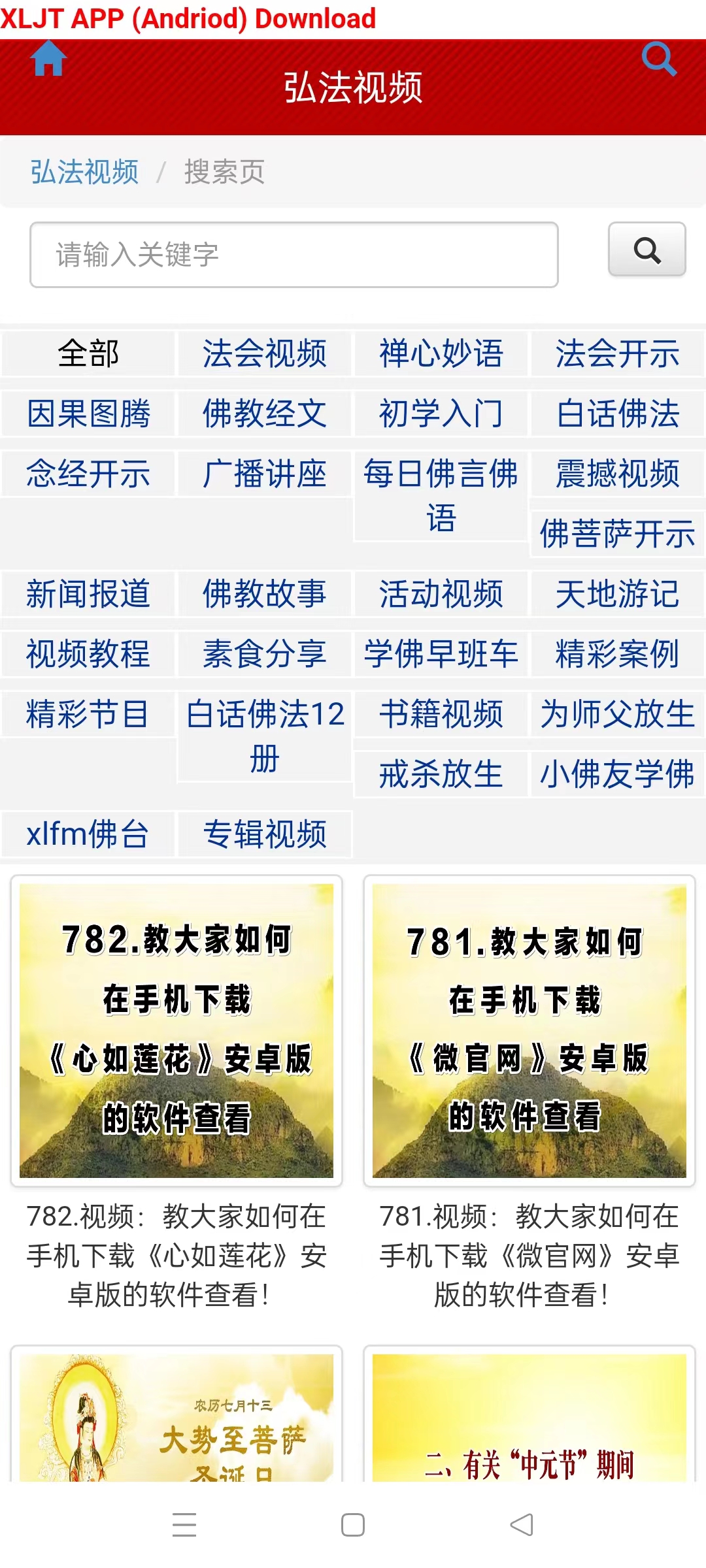Open the 因果图腾 category
This screenshot has height=1568, width=706.
pyautogui.click(x=88, y=414)
